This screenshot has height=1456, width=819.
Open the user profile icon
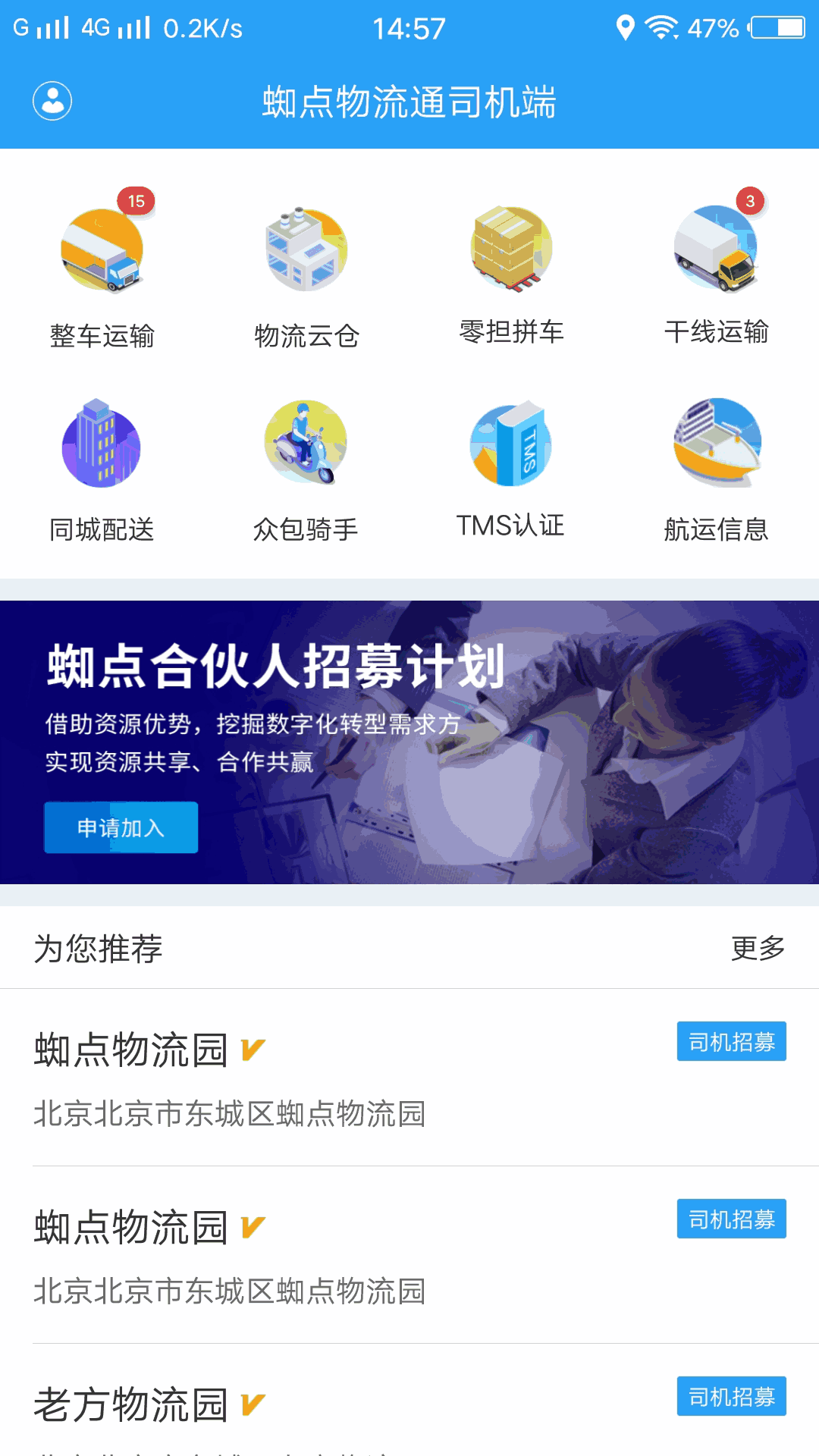click(52, 101)
